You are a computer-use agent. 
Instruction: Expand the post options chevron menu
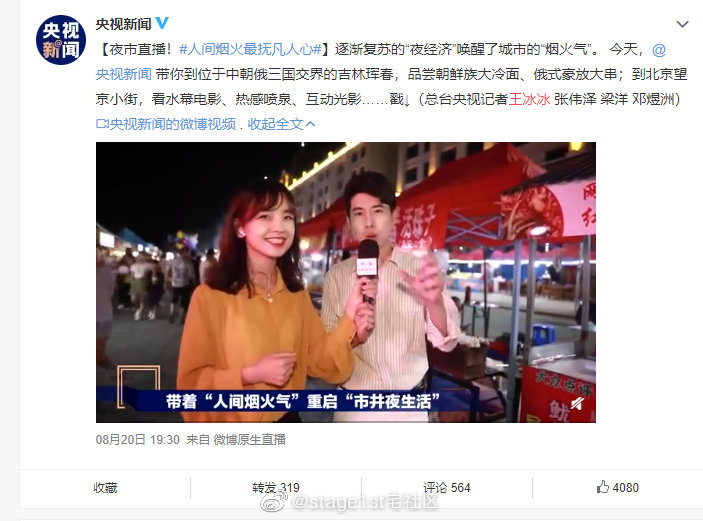pos(681,24)
